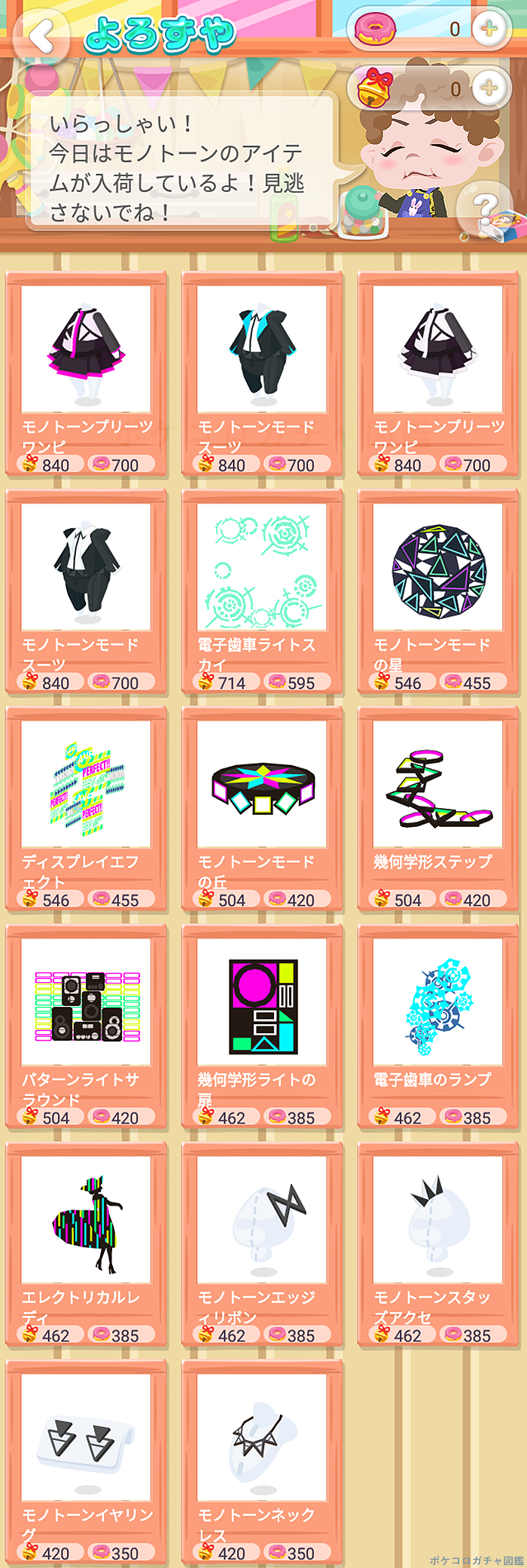This screenshot has width=527, height=1568.
Task: Go back from the よろずや shop
Action: (43, 35)
